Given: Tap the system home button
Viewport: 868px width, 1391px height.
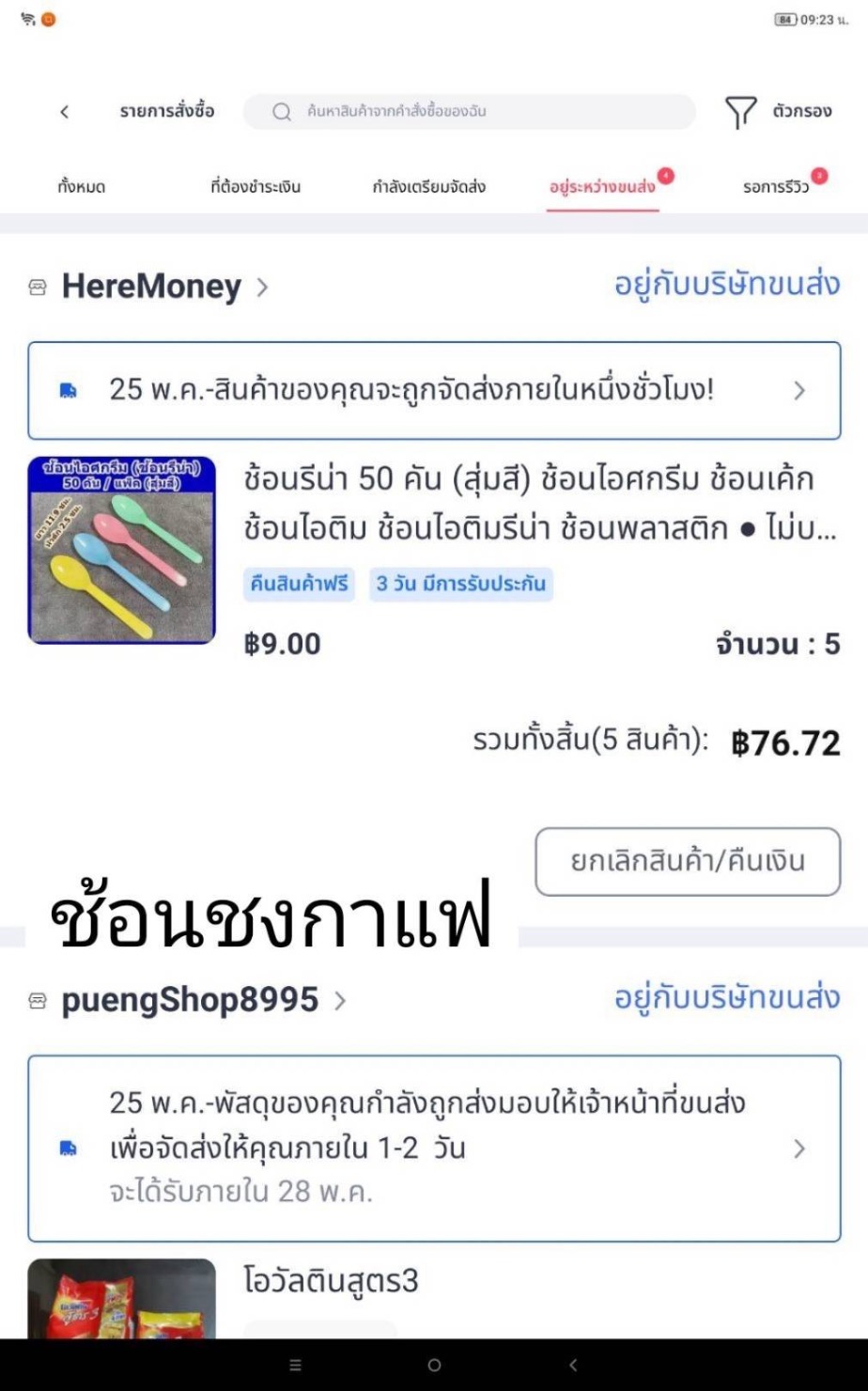Looking at the screenshot, I should pyautogui.click(x=434, y=1365).
